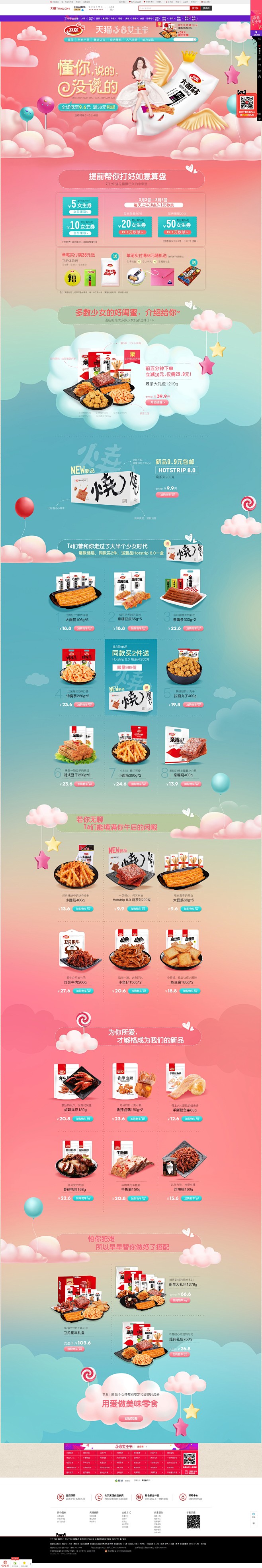Screen dimensions: 262x1568
Task: Buy the 辣条大礼包1219g for ¥39.9
Action: tap(157, 402)
